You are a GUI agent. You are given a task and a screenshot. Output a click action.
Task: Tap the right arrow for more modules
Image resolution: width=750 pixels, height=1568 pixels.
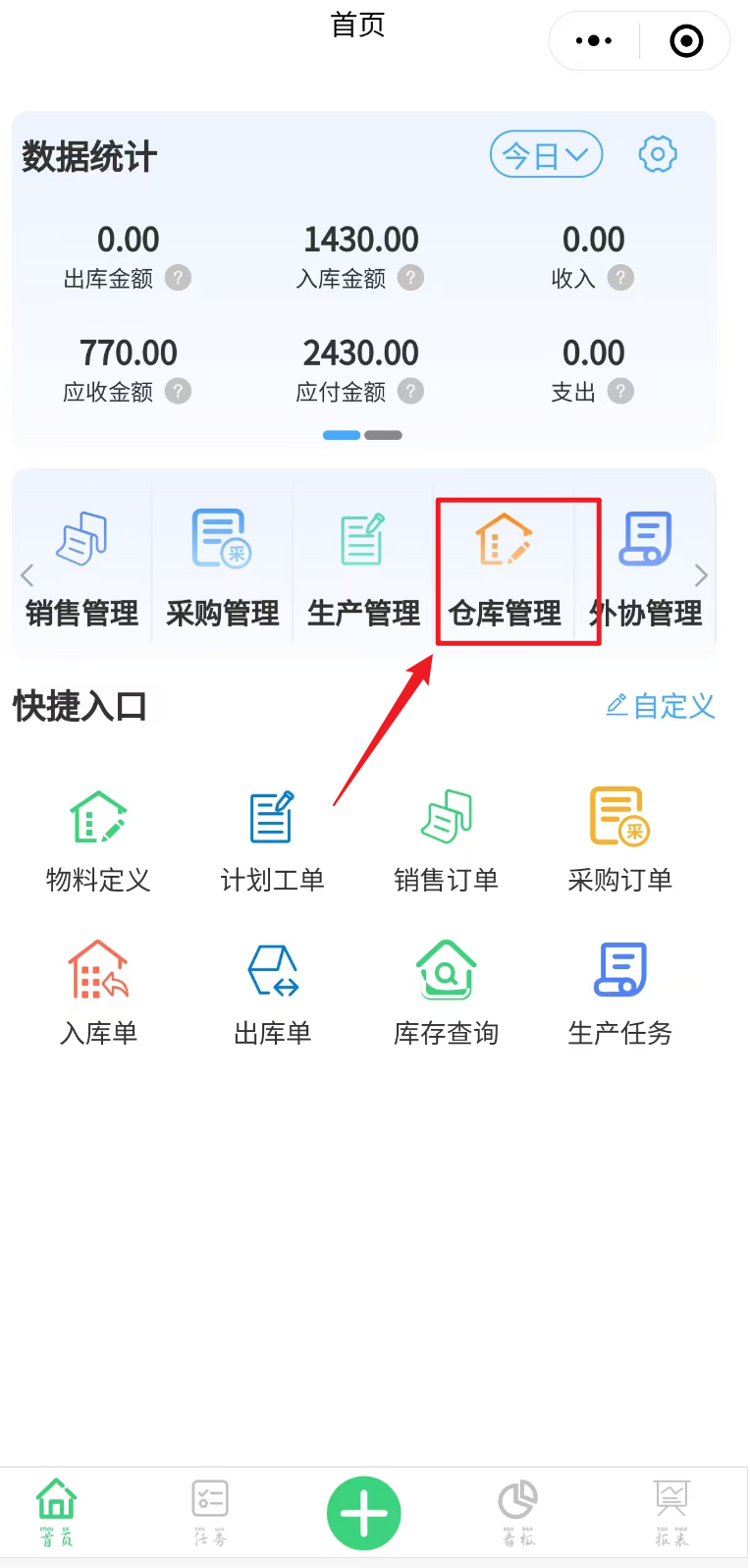[701, 574]
